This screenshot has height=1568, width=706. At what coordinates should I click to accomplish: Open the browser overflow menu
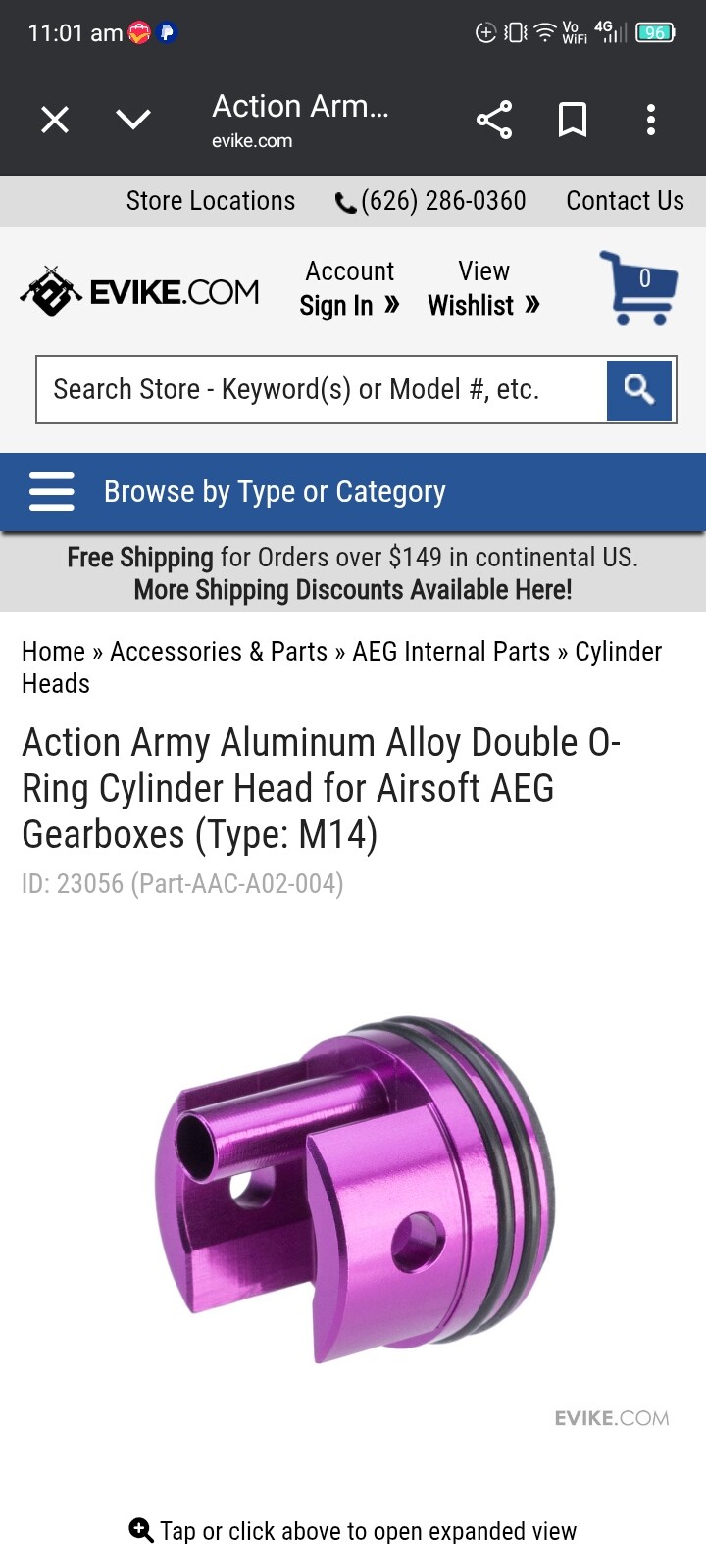pyautogui.click(x=651, y=120)
